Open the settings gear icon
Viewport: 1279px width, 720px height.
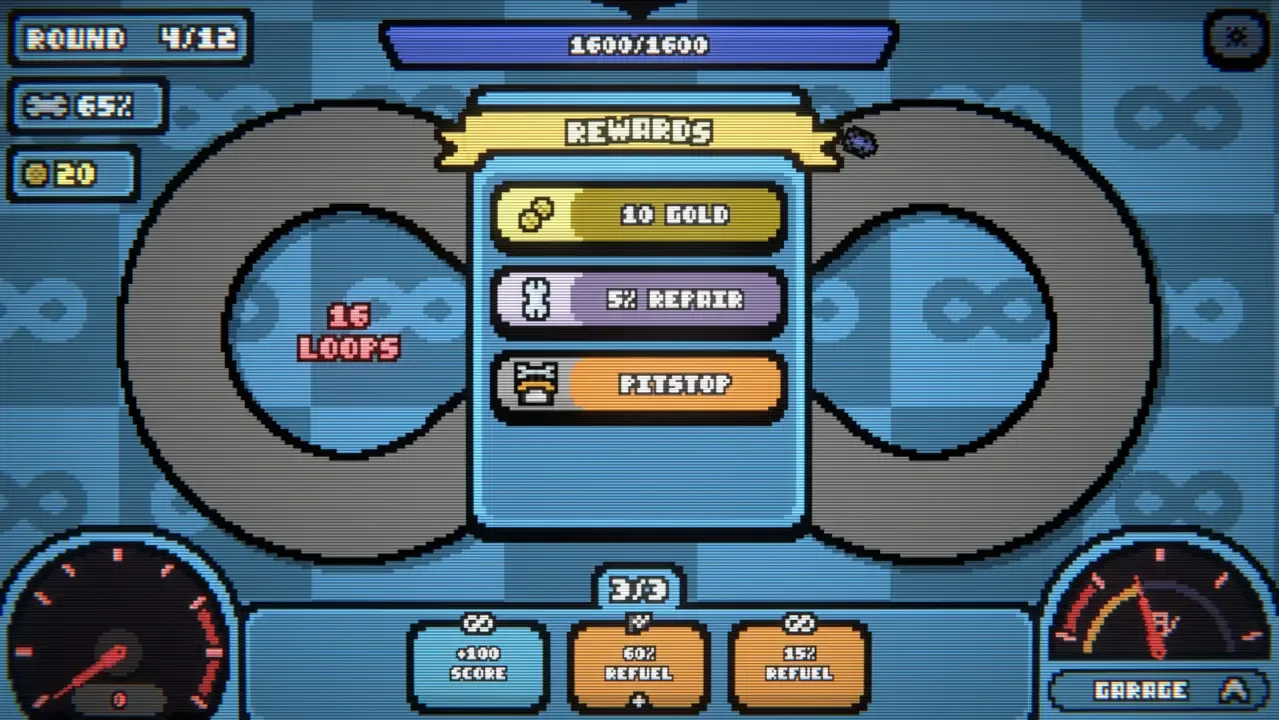(x=1236, y=38)
